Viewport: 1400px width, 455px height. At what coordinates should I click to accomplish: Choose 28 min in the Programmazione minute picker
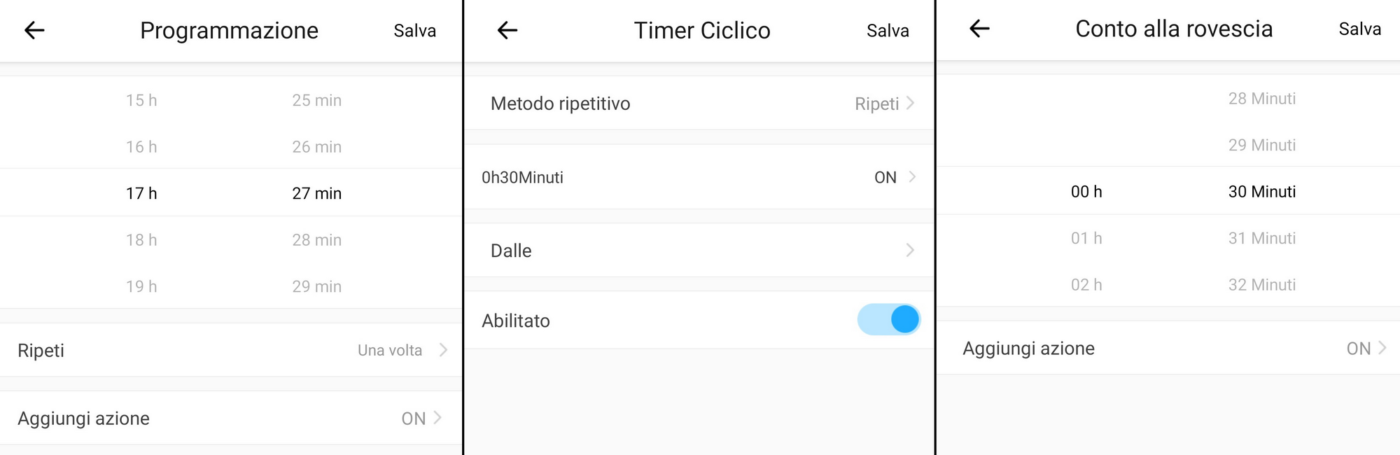pyautogui.click(x=316, y=240)
